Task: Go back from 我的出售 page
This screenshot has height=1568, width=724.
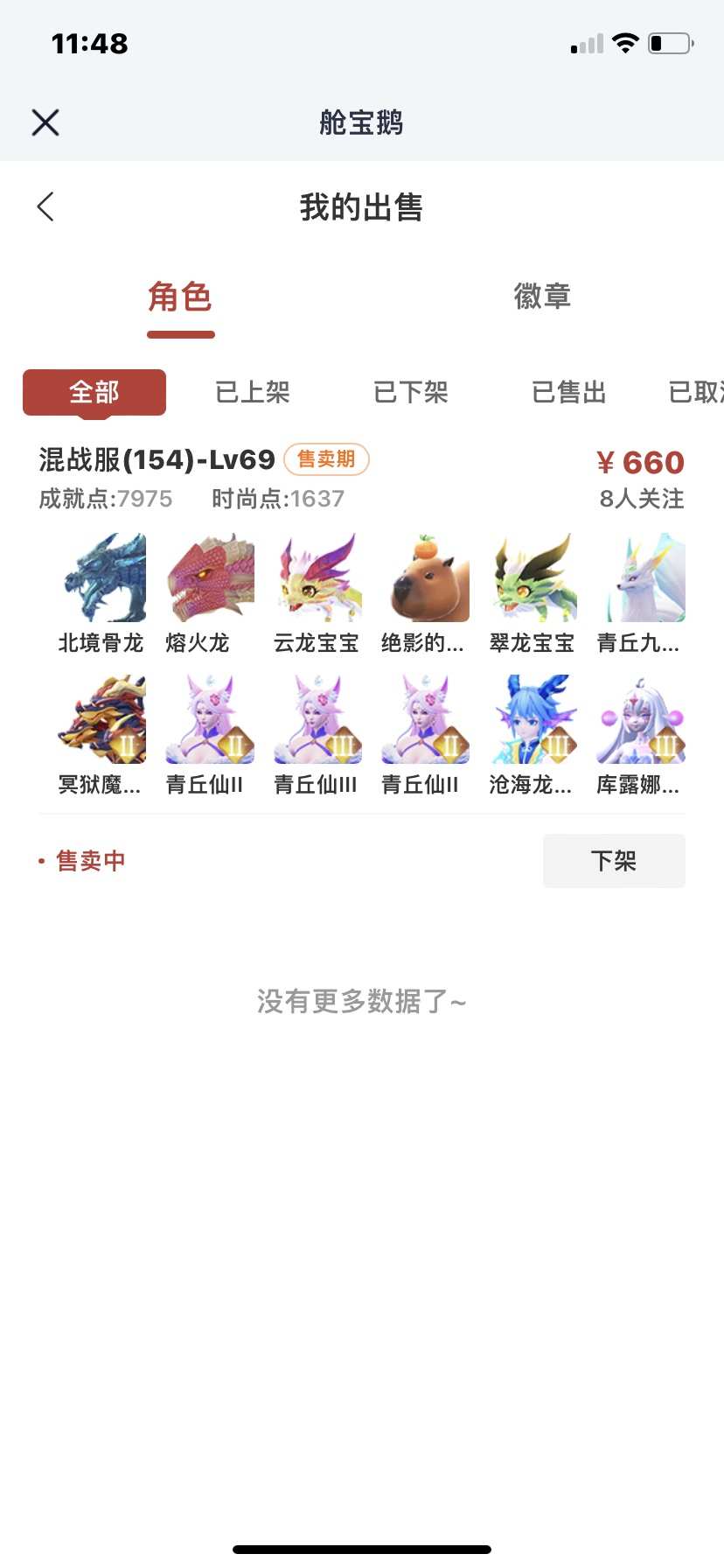Action: (45, 207)
